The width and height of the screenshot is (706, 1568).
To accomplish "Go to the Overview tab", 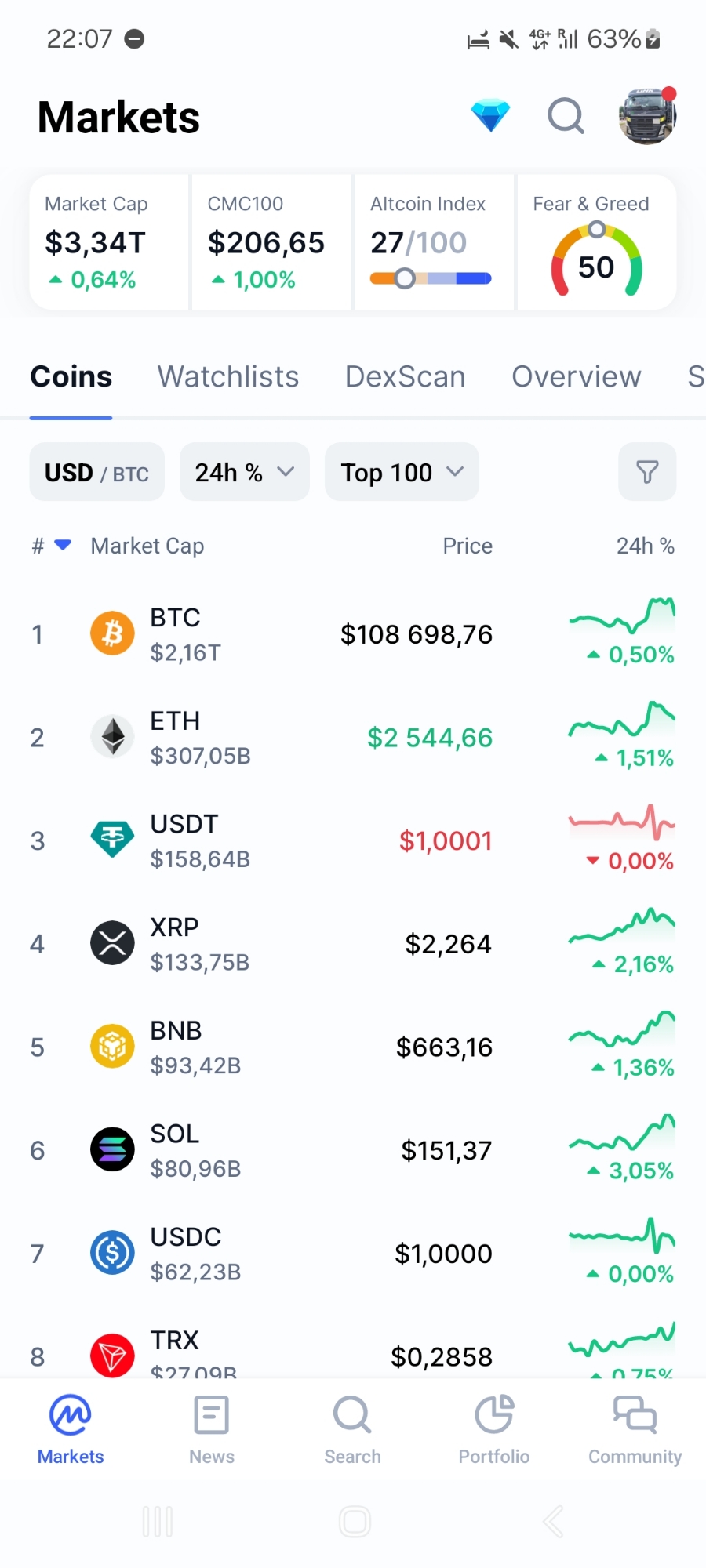I will click(576, 377).
